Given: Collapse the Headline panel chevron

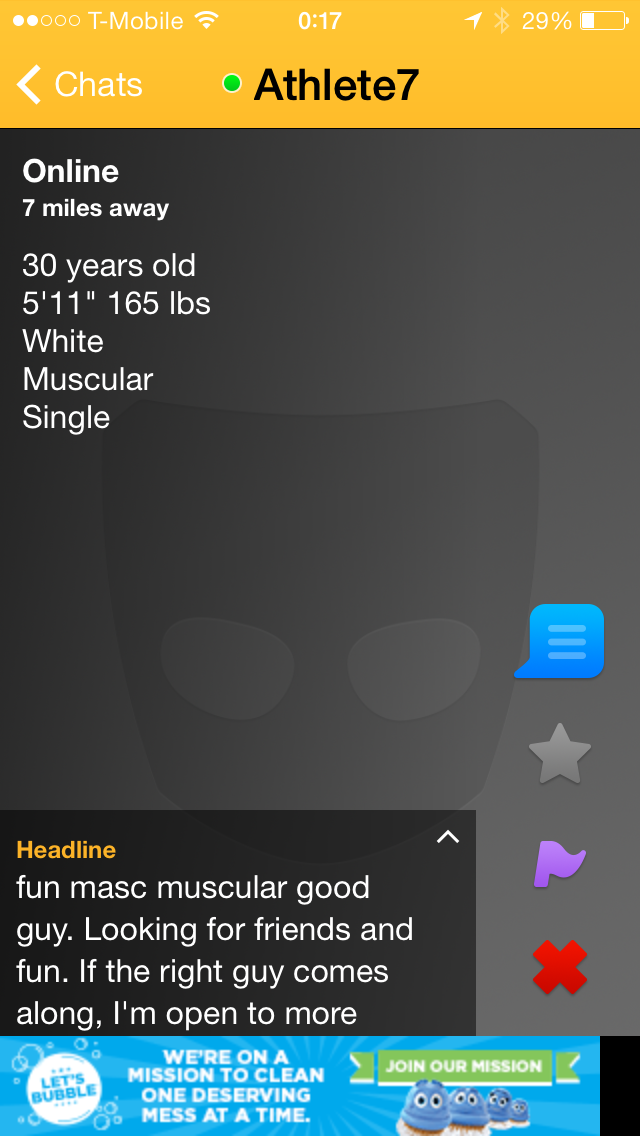Looking at the screenshot, I should (x=448, y=837).
